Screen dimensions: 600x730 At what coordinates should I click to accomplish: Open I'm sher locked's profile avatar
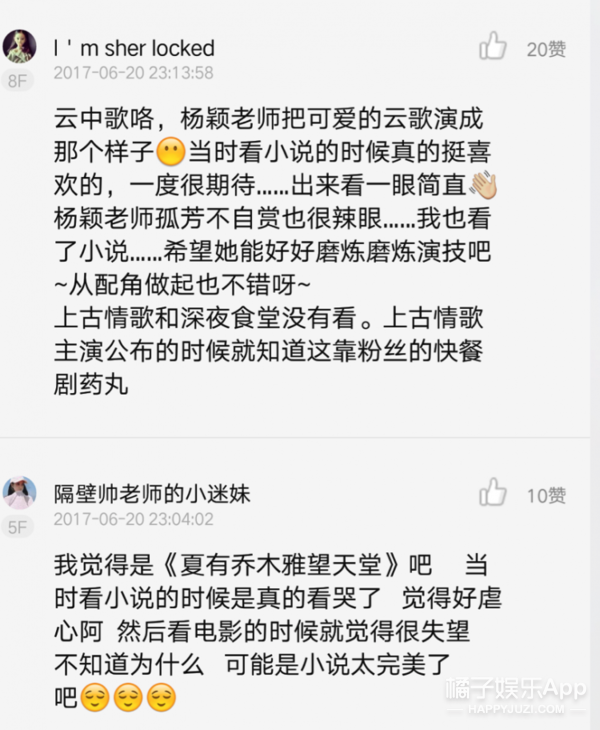pyautogui.click(x=19, y=46)
